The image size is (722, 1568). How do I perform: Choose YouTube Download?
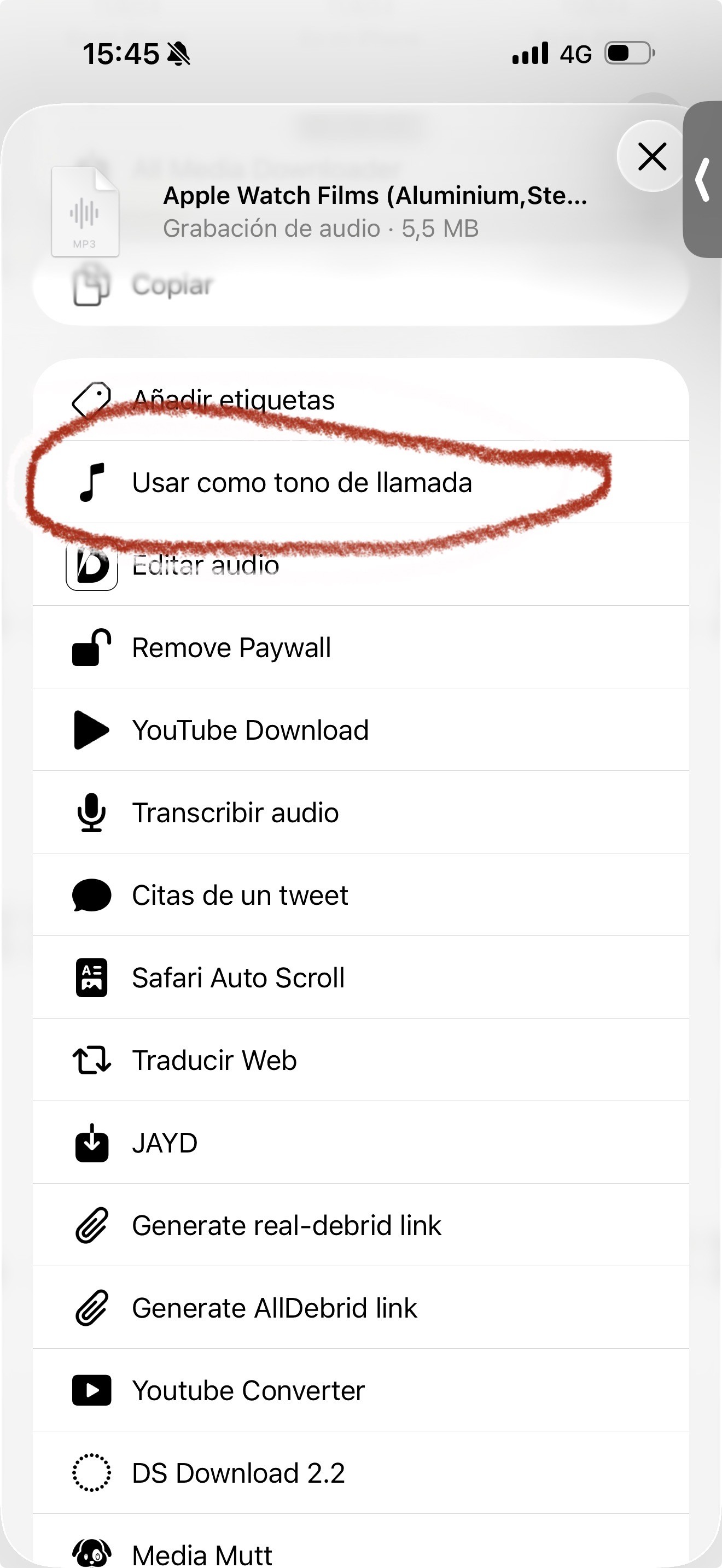click(x=361, y=730)
